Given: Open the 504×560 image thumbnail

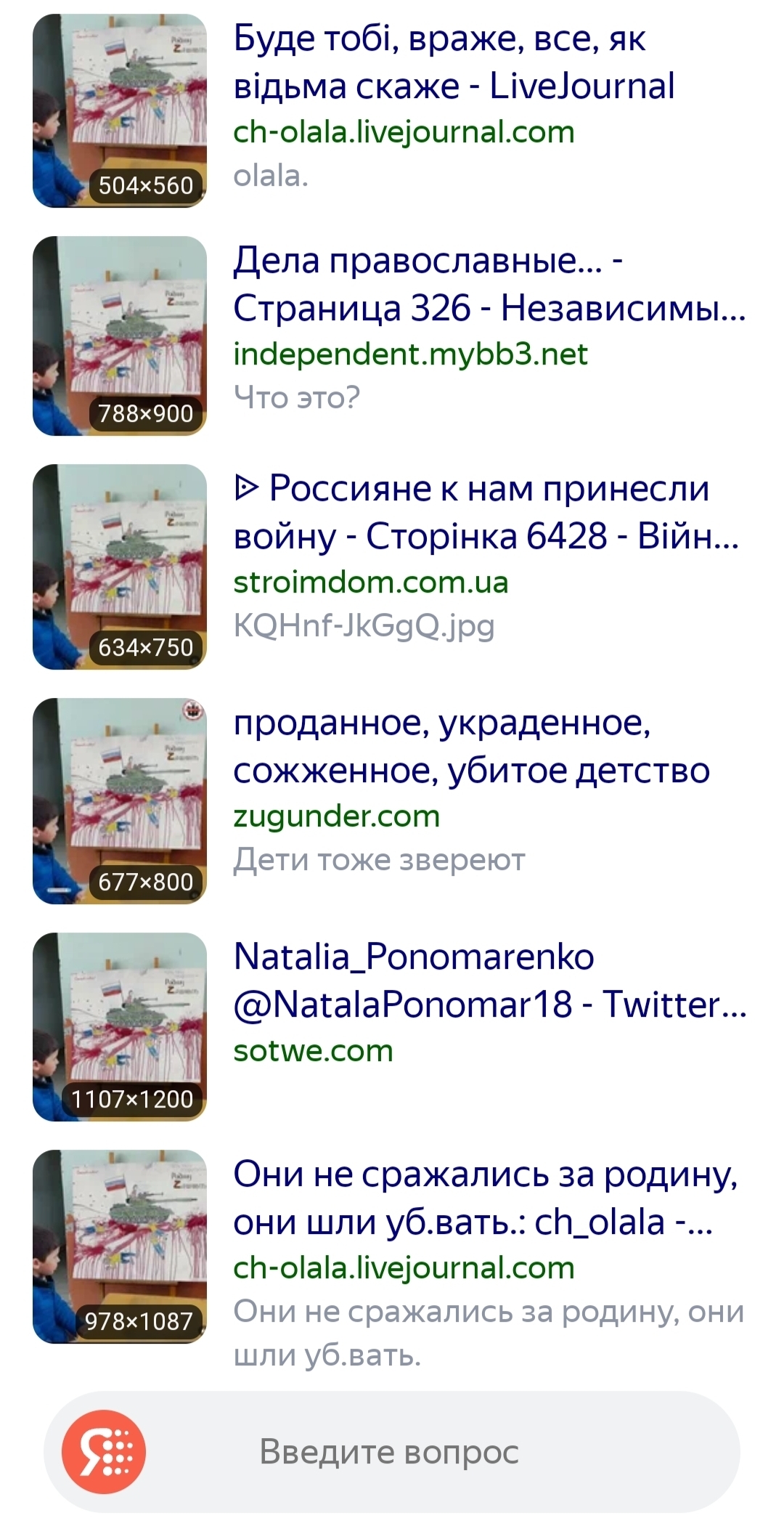Looking at the screenshot, I should (120, 111).
